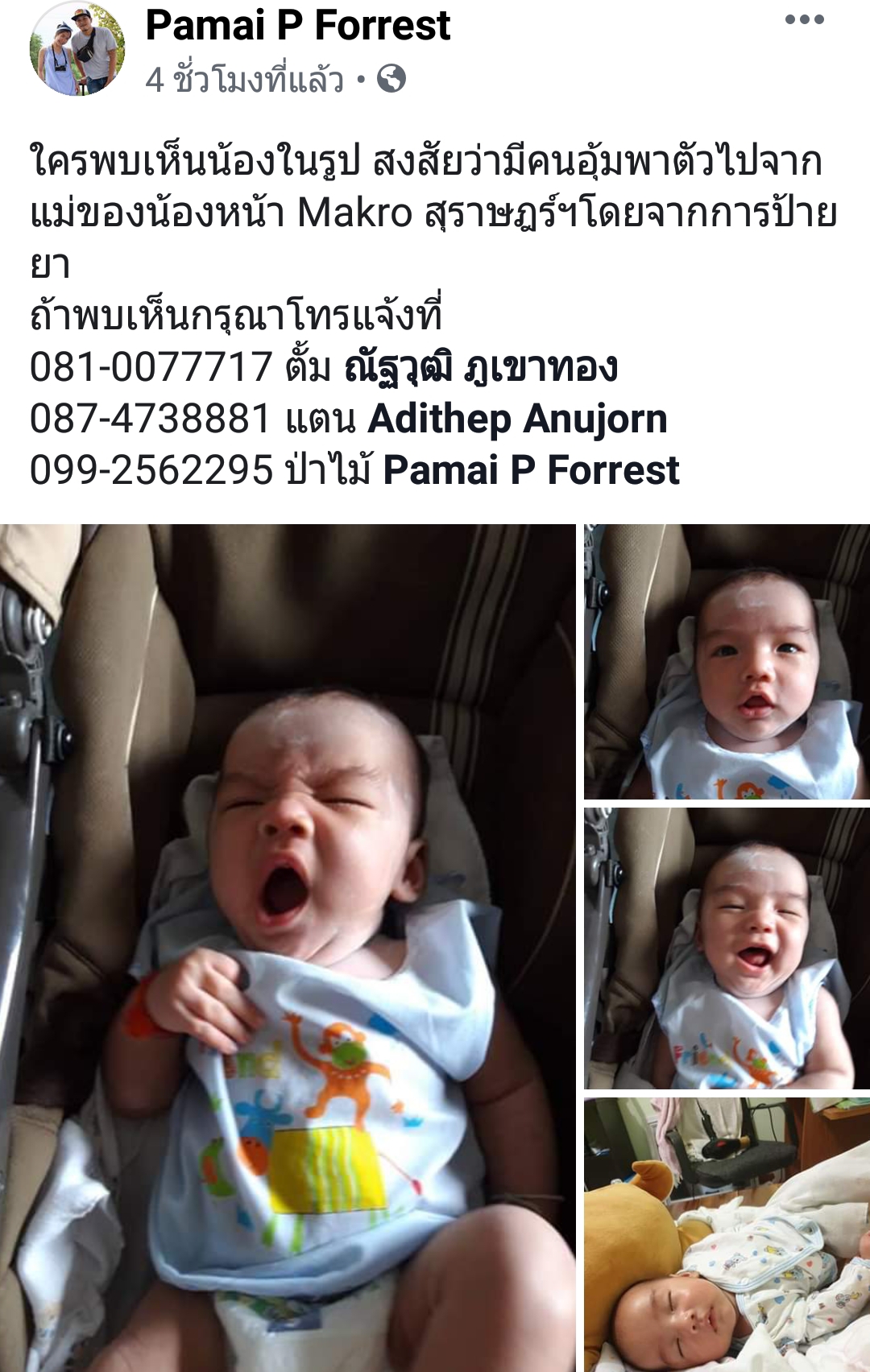View the photo of the baby looking up
870x1372 pixels.
727,662
